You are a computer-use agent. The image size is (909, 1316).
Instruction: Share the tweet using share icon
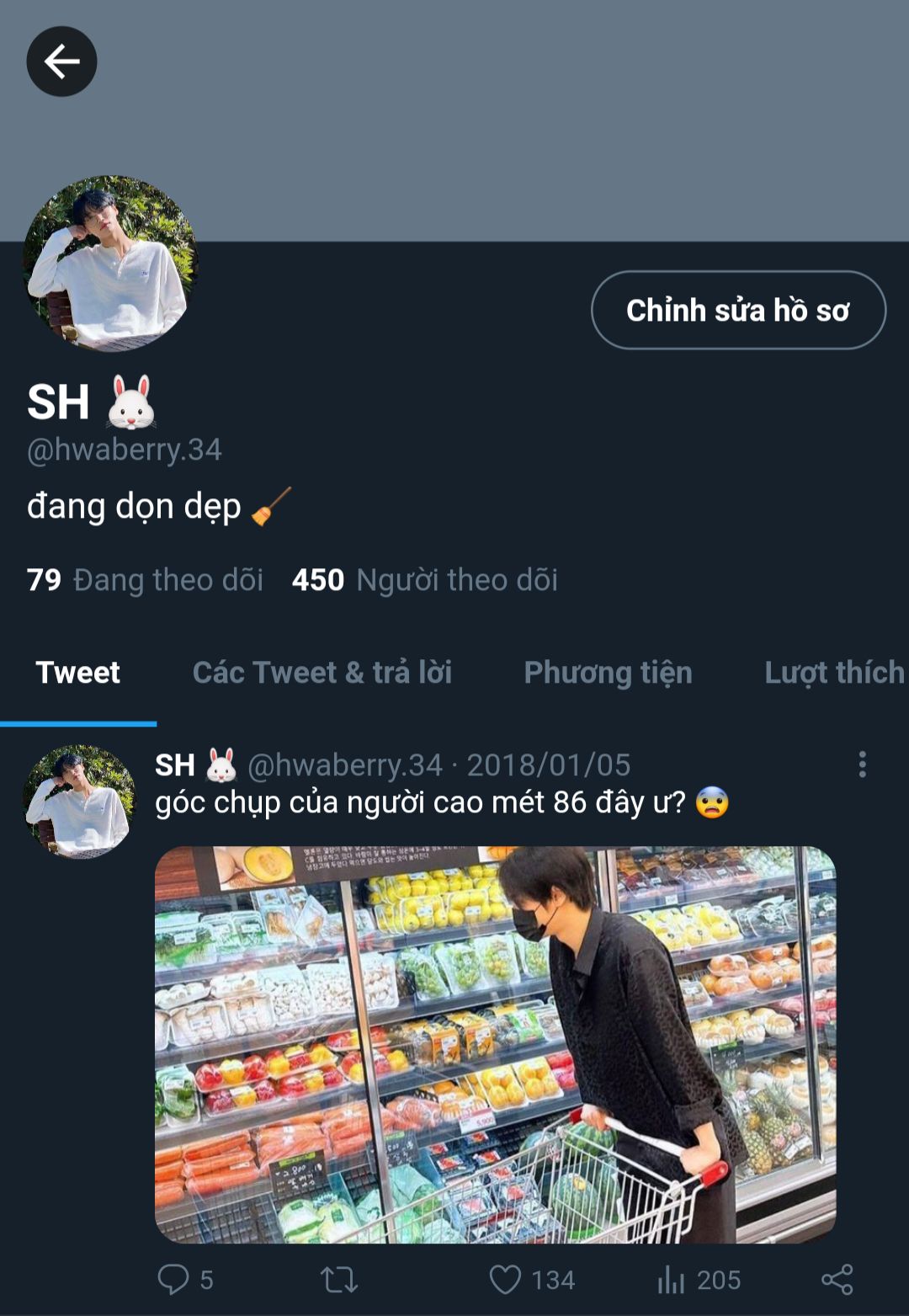837,1280
